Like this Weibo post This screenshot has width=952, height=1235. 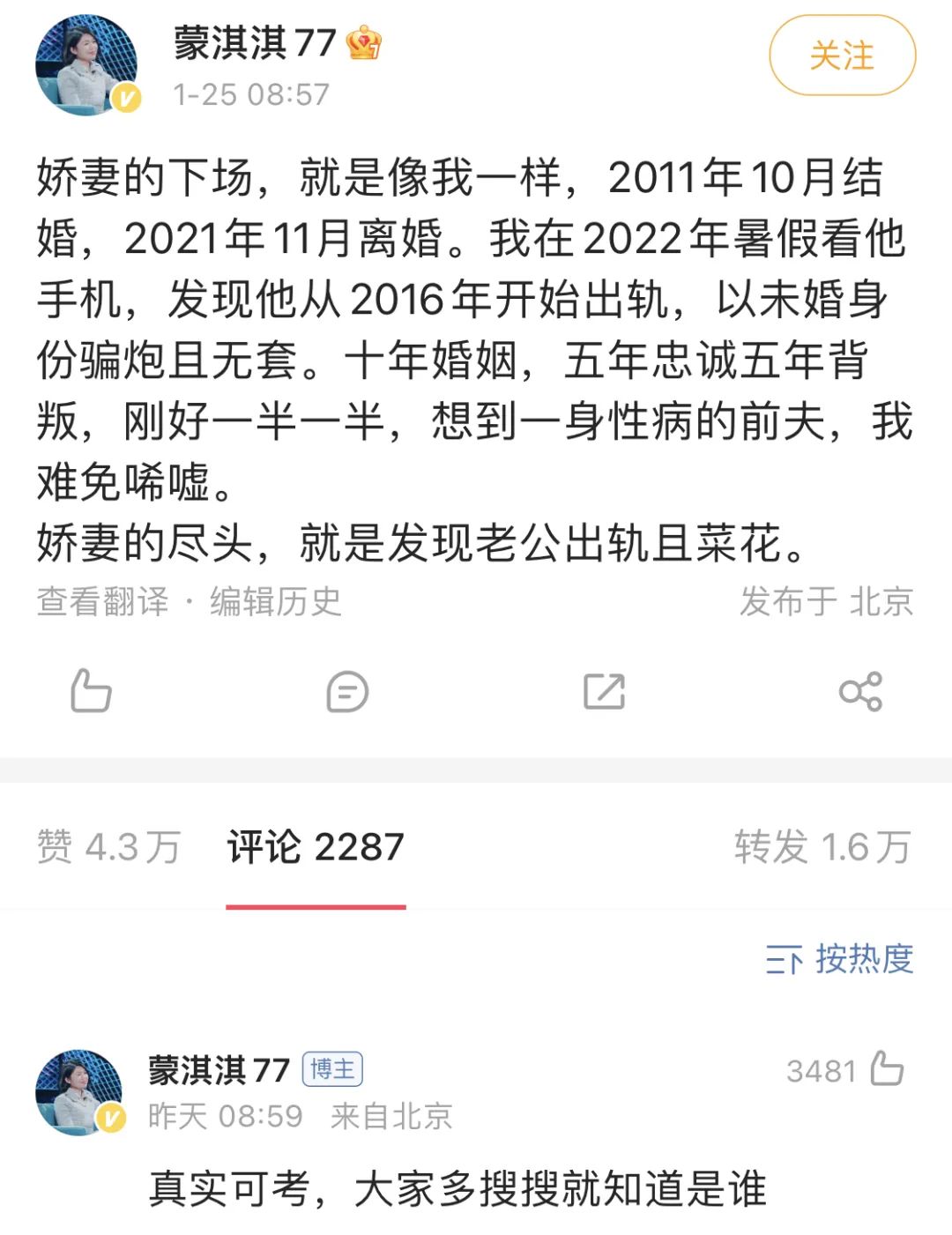[x=91, y=690]
